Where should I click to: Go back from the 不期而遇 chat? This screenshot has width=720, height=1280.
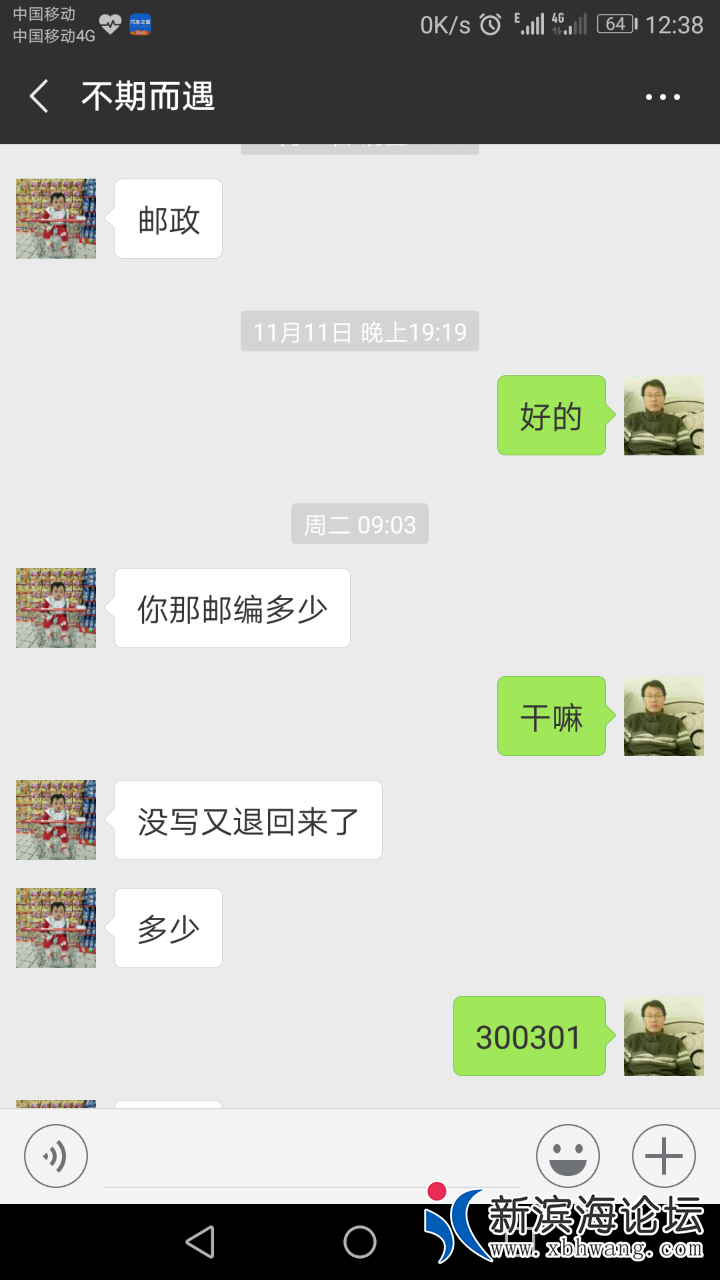39,97
